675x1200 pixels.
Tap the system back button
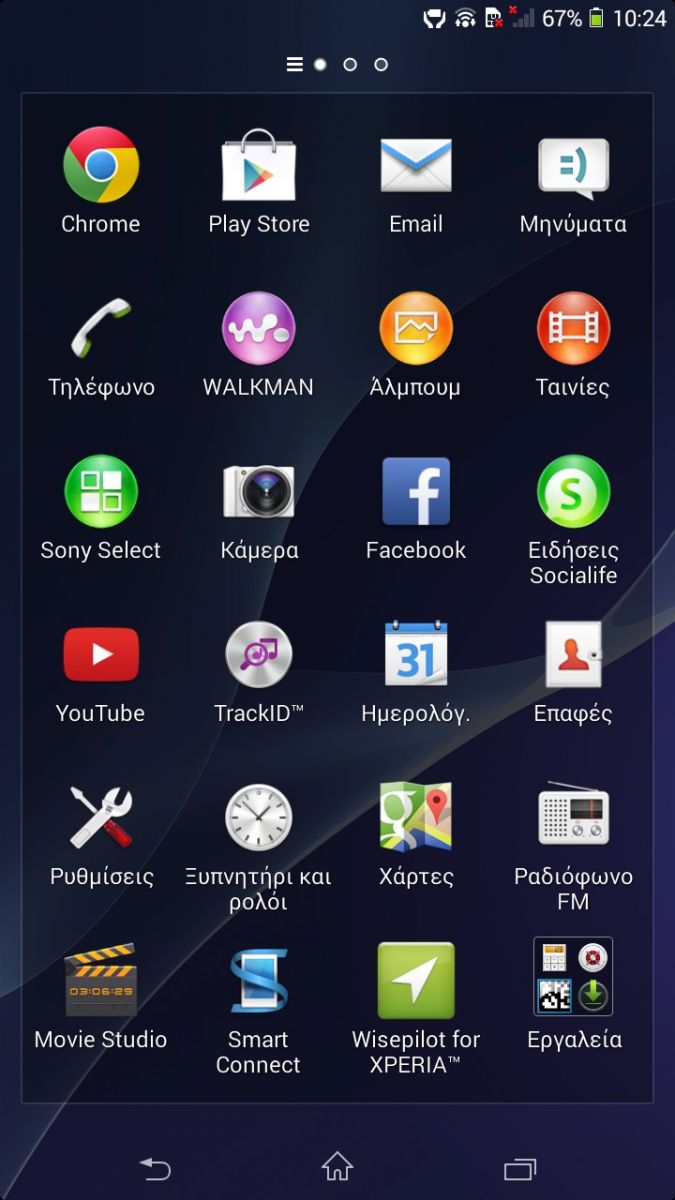coord(155,1167)
